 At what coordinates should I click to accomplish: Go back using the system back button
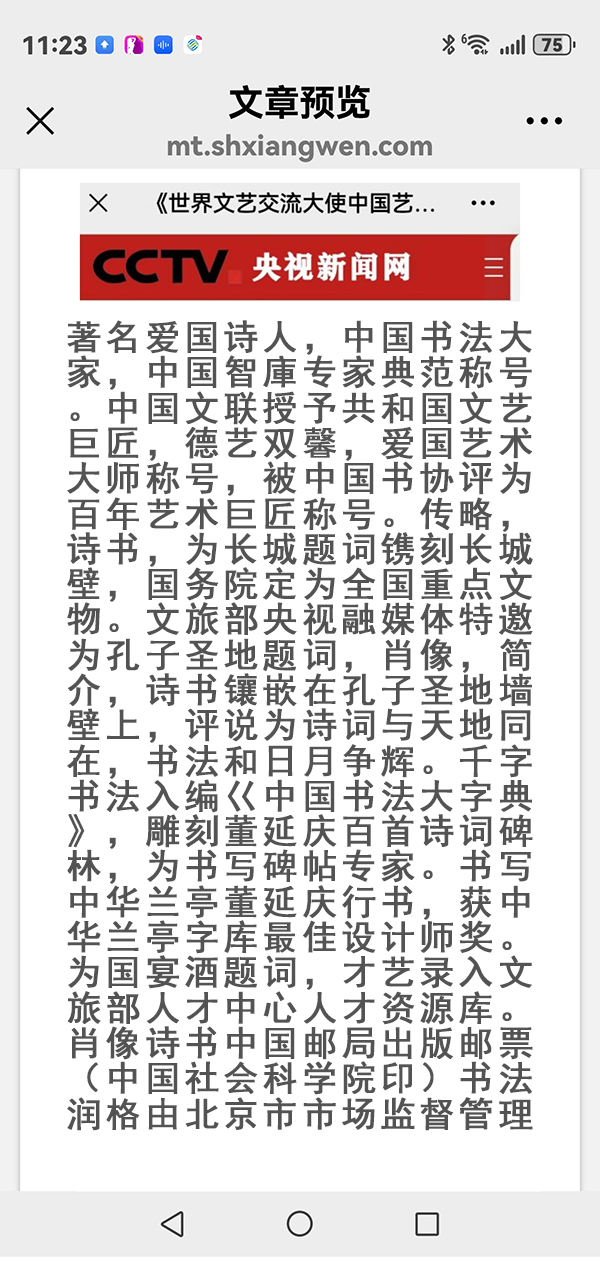(x=172, y=1223)
